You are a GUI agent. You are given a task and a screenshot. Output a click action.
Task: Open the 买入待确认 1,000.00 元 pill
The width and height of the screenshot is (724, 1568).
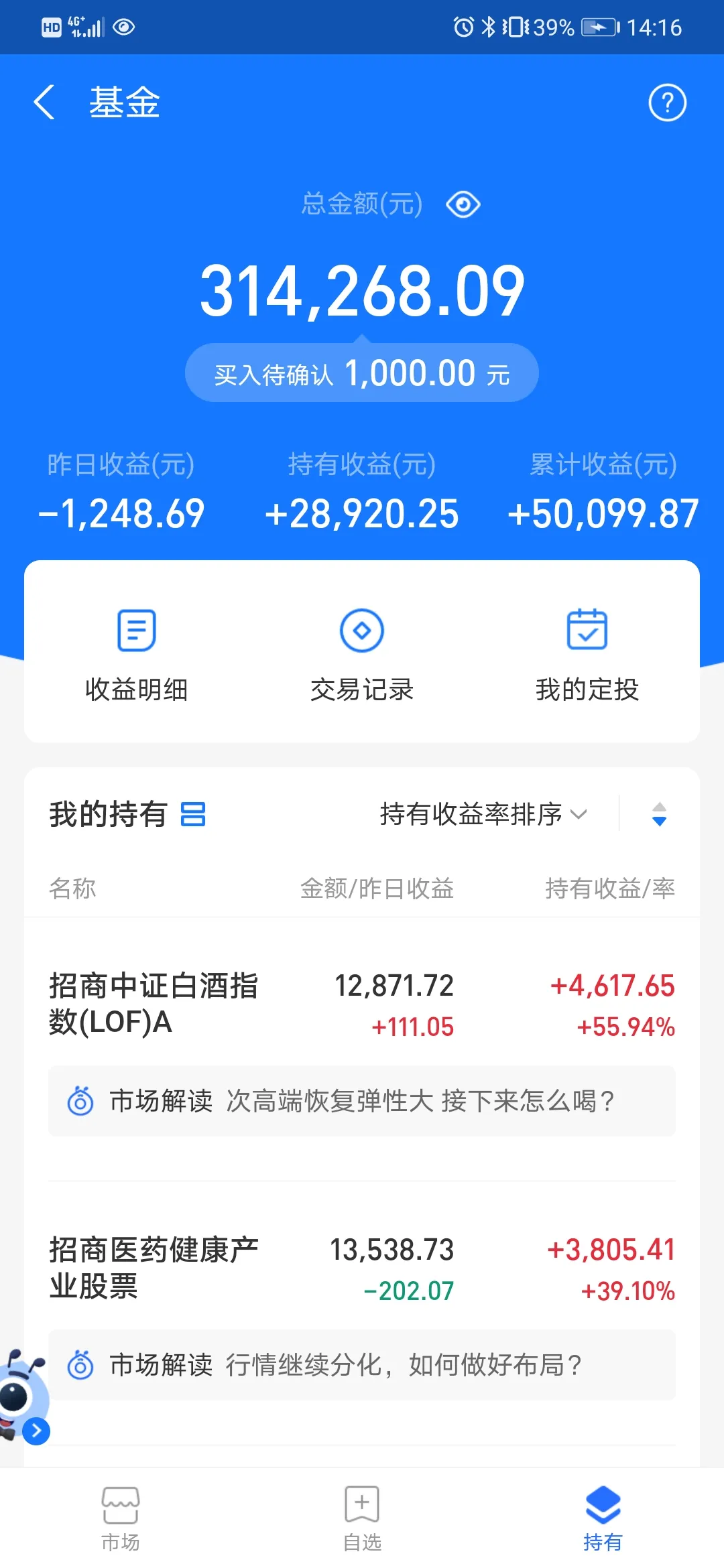pyautogui.click(x=362, y=373)
